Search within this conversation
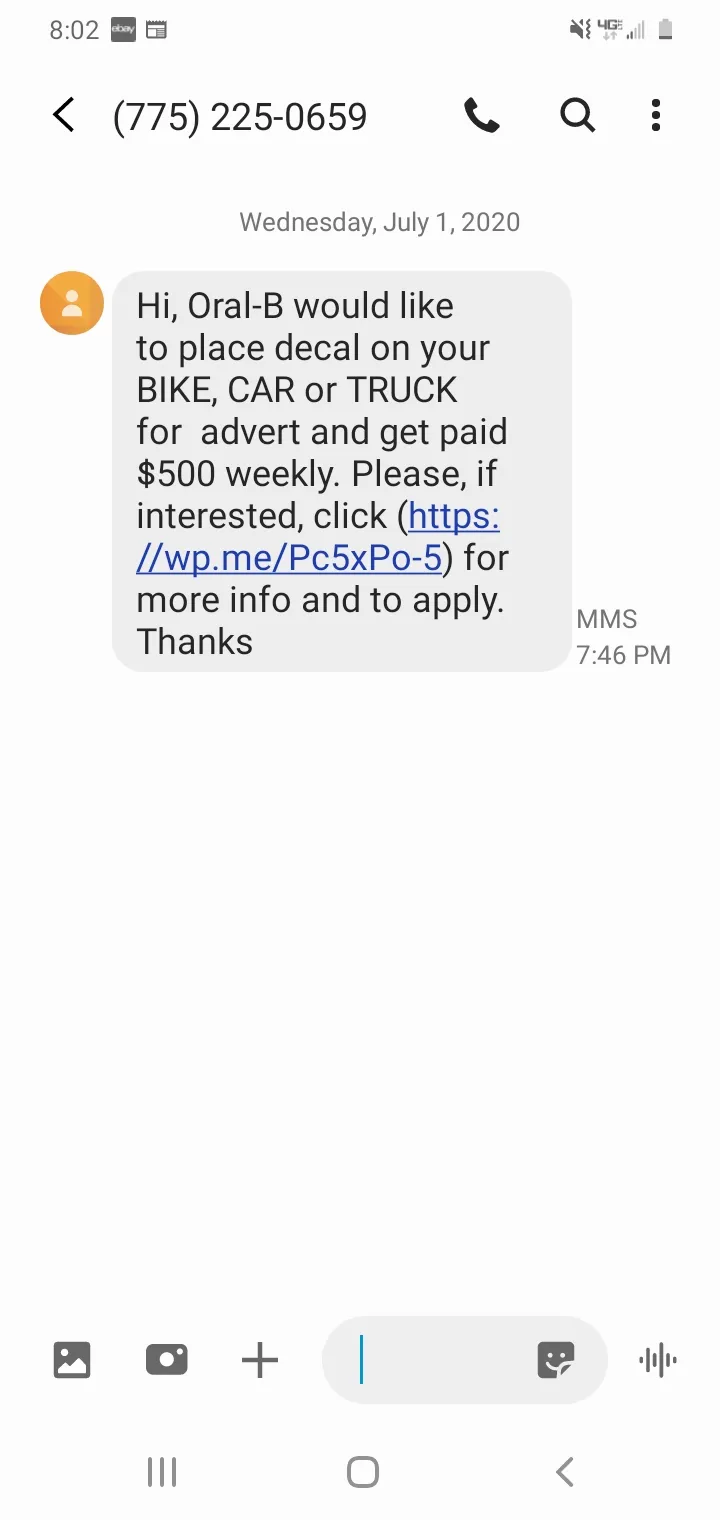The width and height of the screenshot is (720, 1520). coord(578,116)
